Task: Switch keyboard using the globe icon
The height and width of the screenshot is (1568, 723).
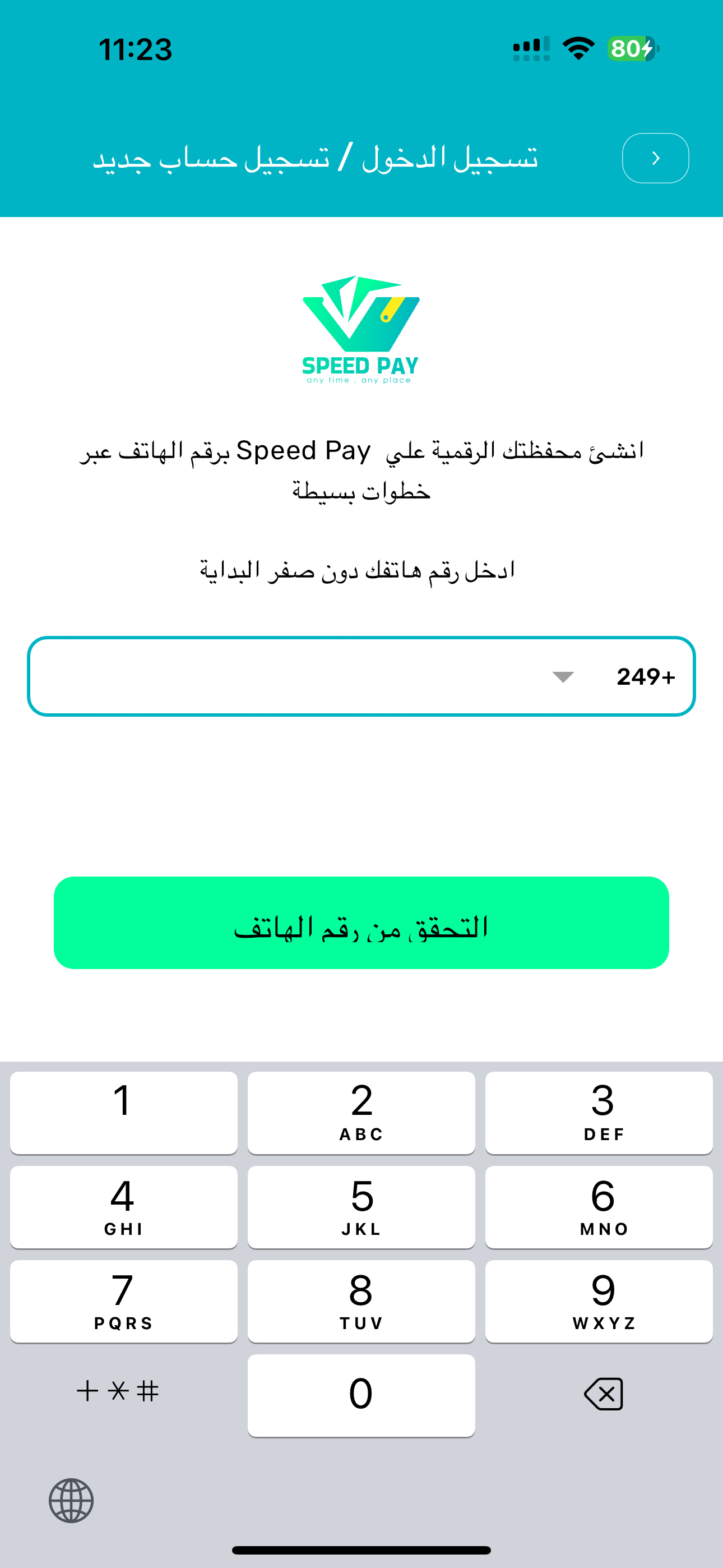Action: (71, 1501)
